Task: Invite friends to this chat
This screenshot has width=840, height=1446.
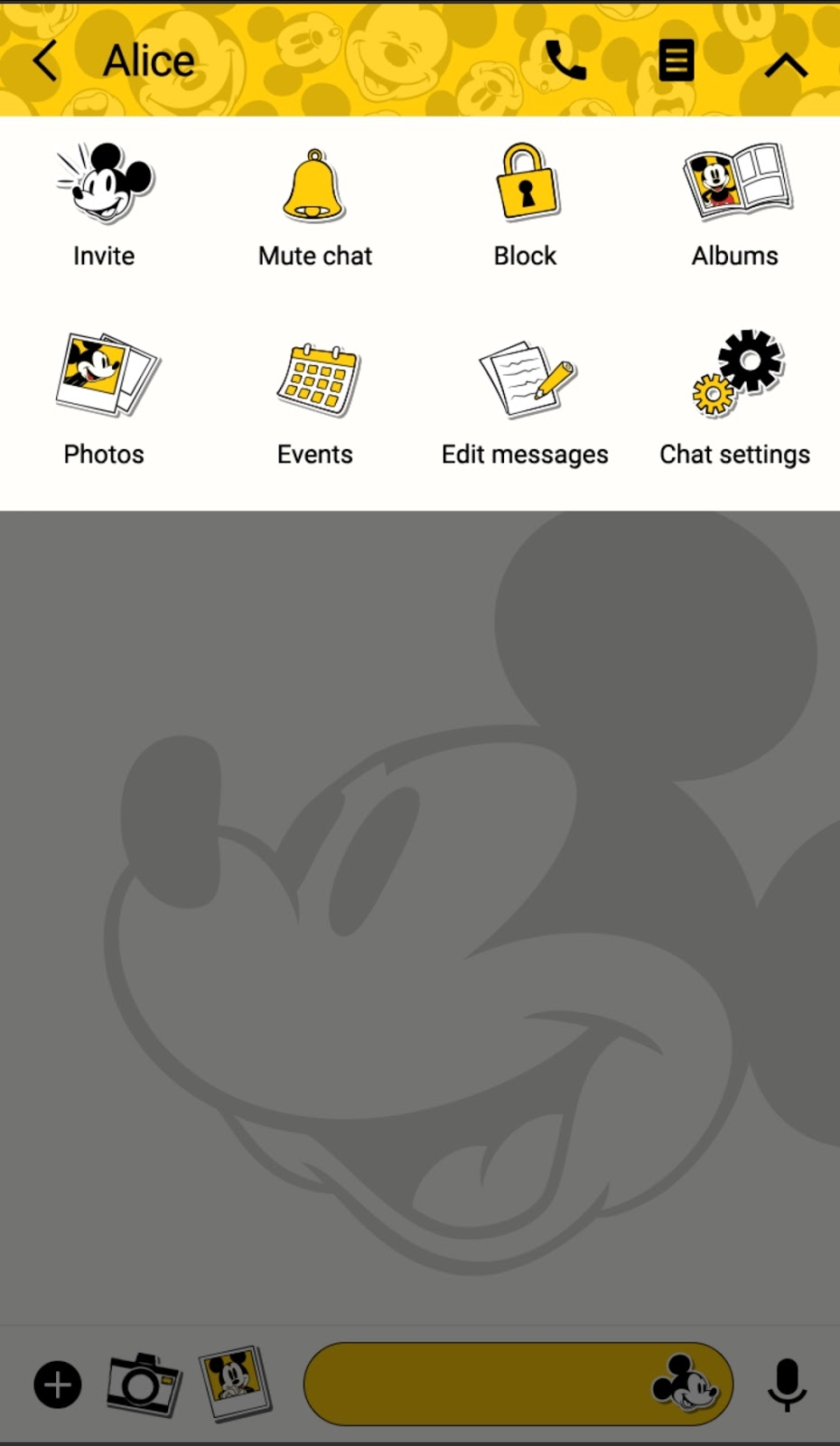Action: click(104, 204)
